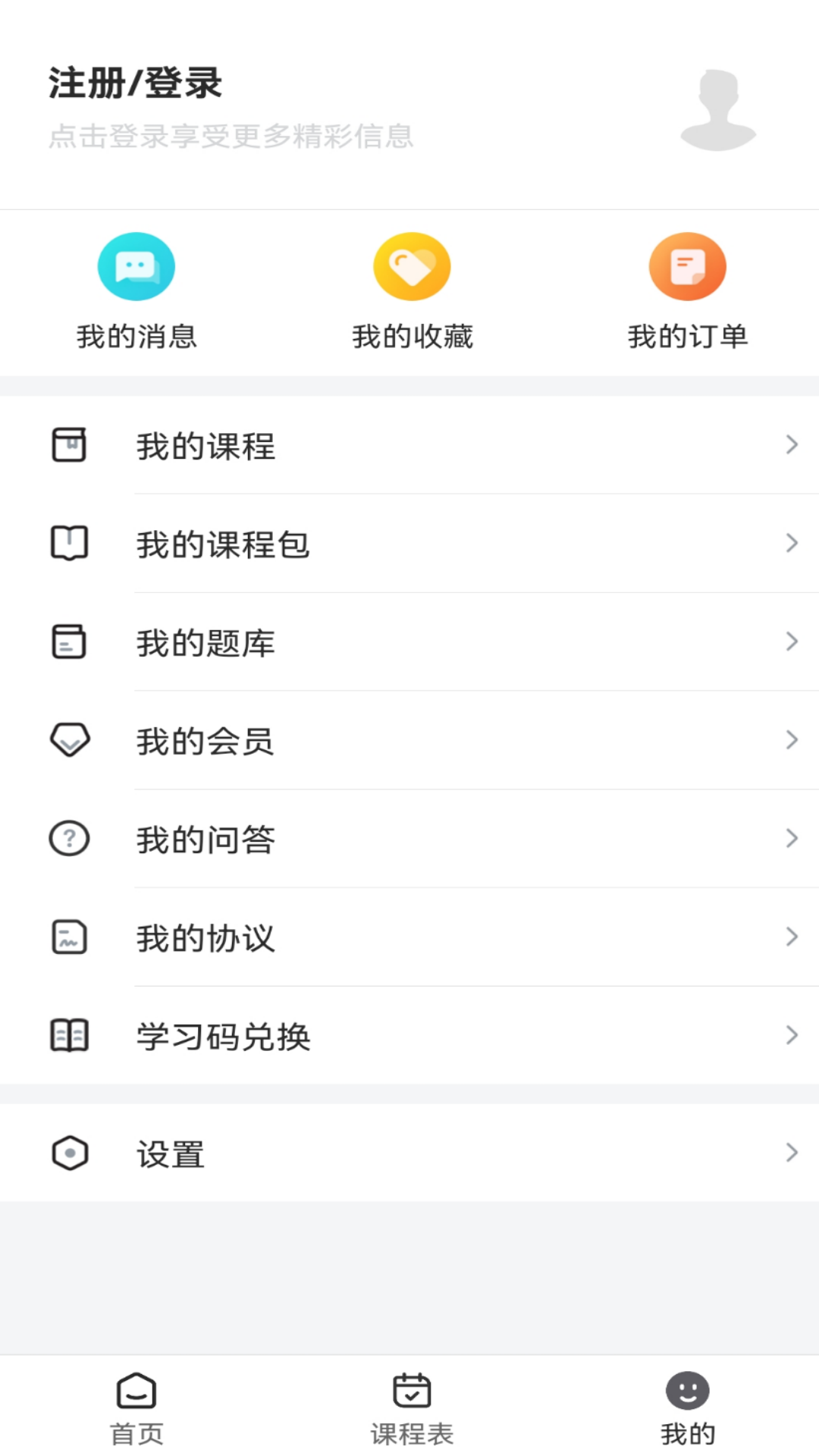Expand the 我的课程 row chevron
This screenshot has height=1456, width=819.
[x=791, y=445]
